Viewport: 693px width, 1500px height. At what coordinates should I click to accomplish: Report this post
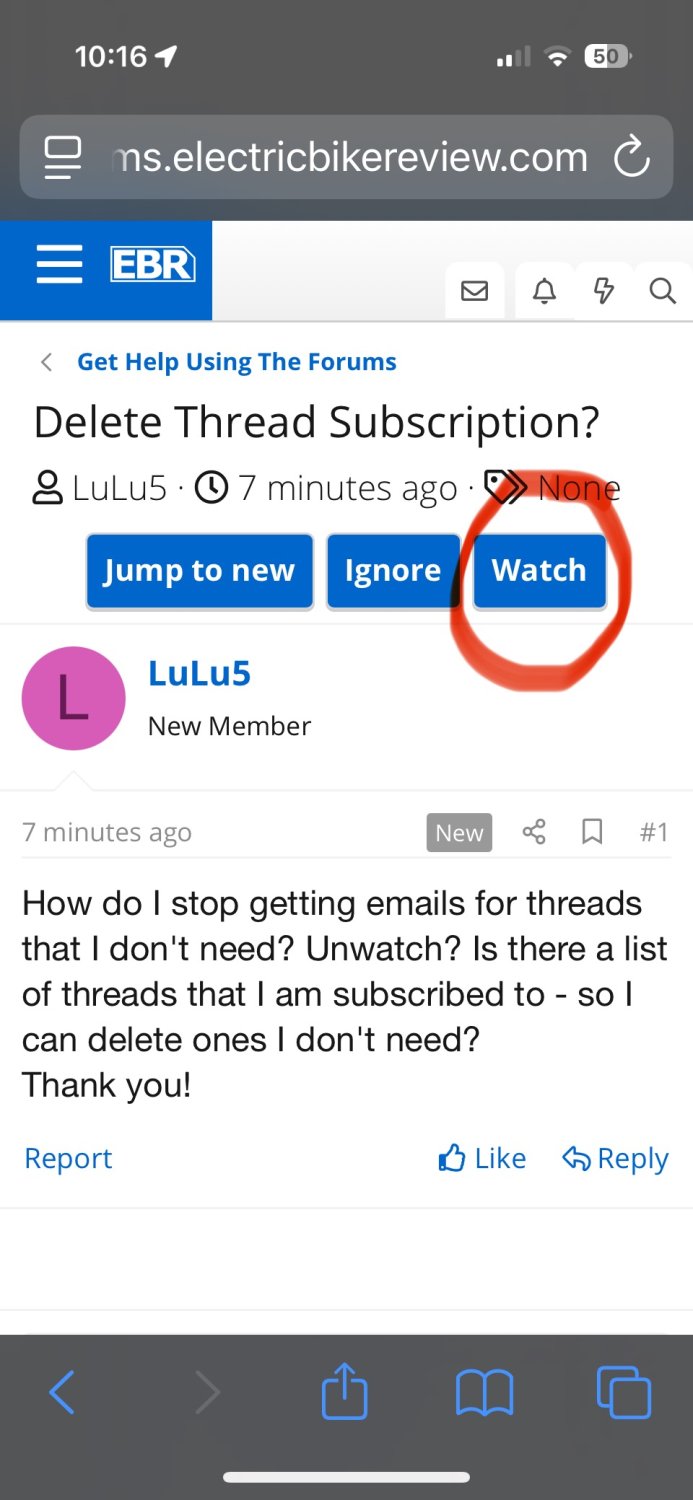pos(68,1158)
